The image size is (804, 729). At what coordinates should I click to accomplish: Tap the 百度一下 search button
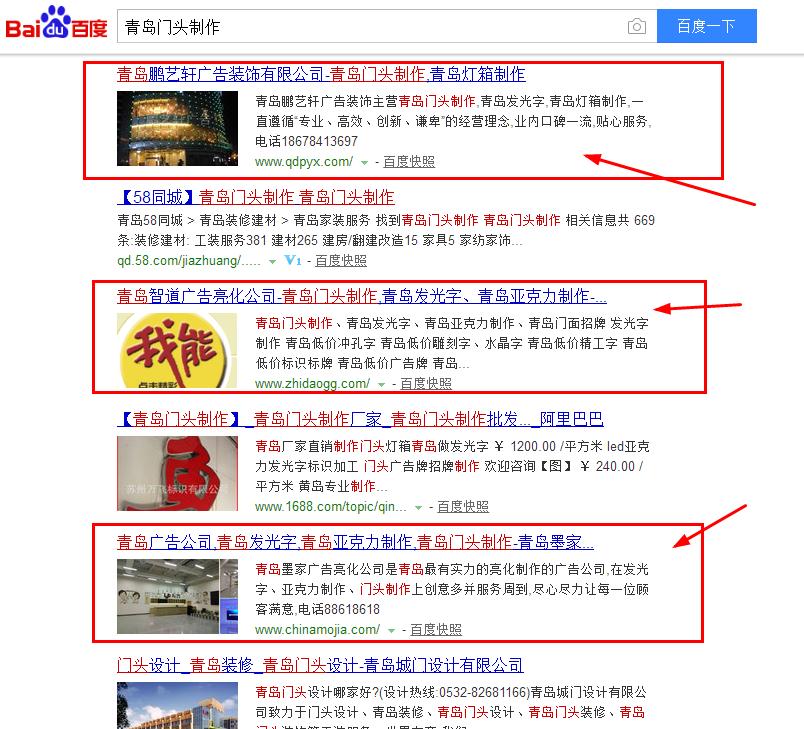(x=706, y=27)
